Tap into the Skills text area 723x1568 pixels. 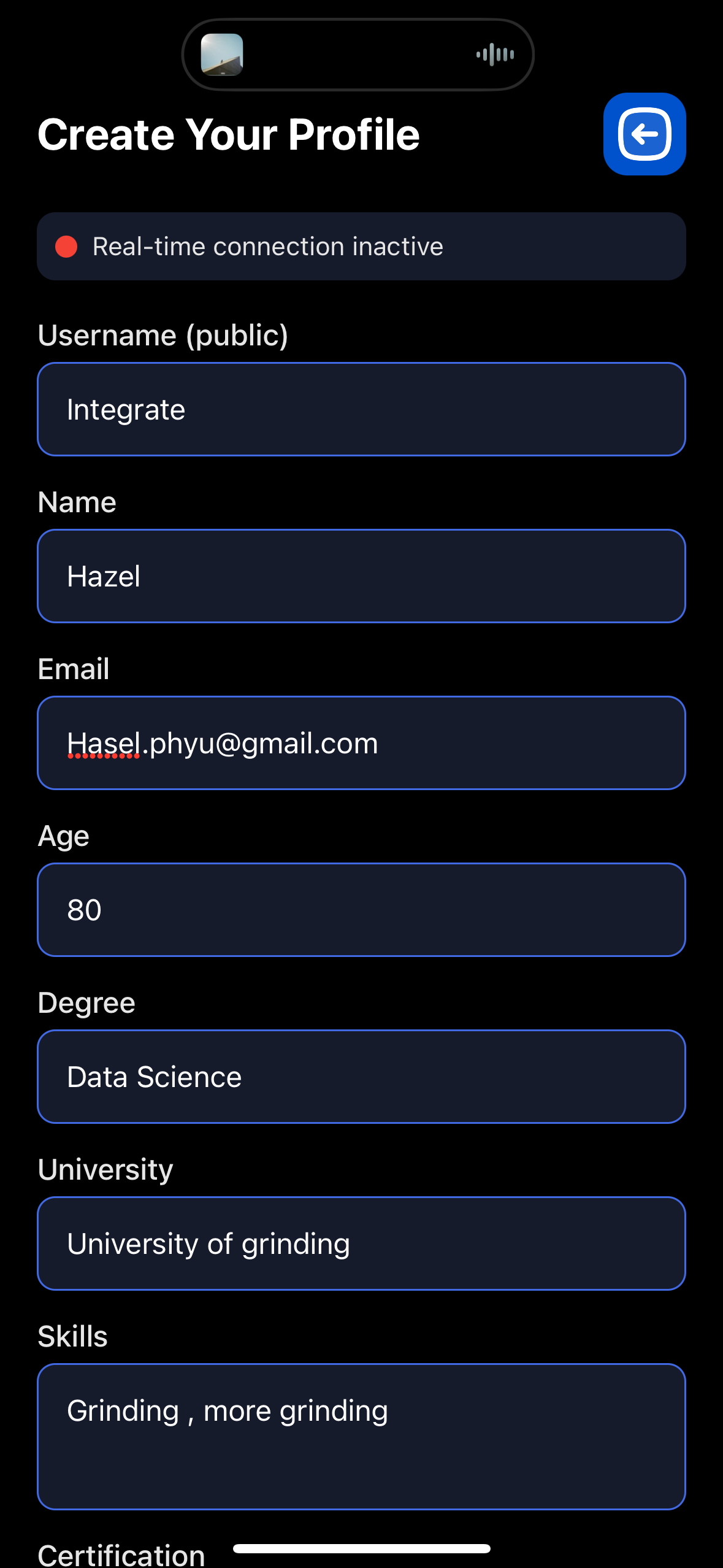[361, 1437]
